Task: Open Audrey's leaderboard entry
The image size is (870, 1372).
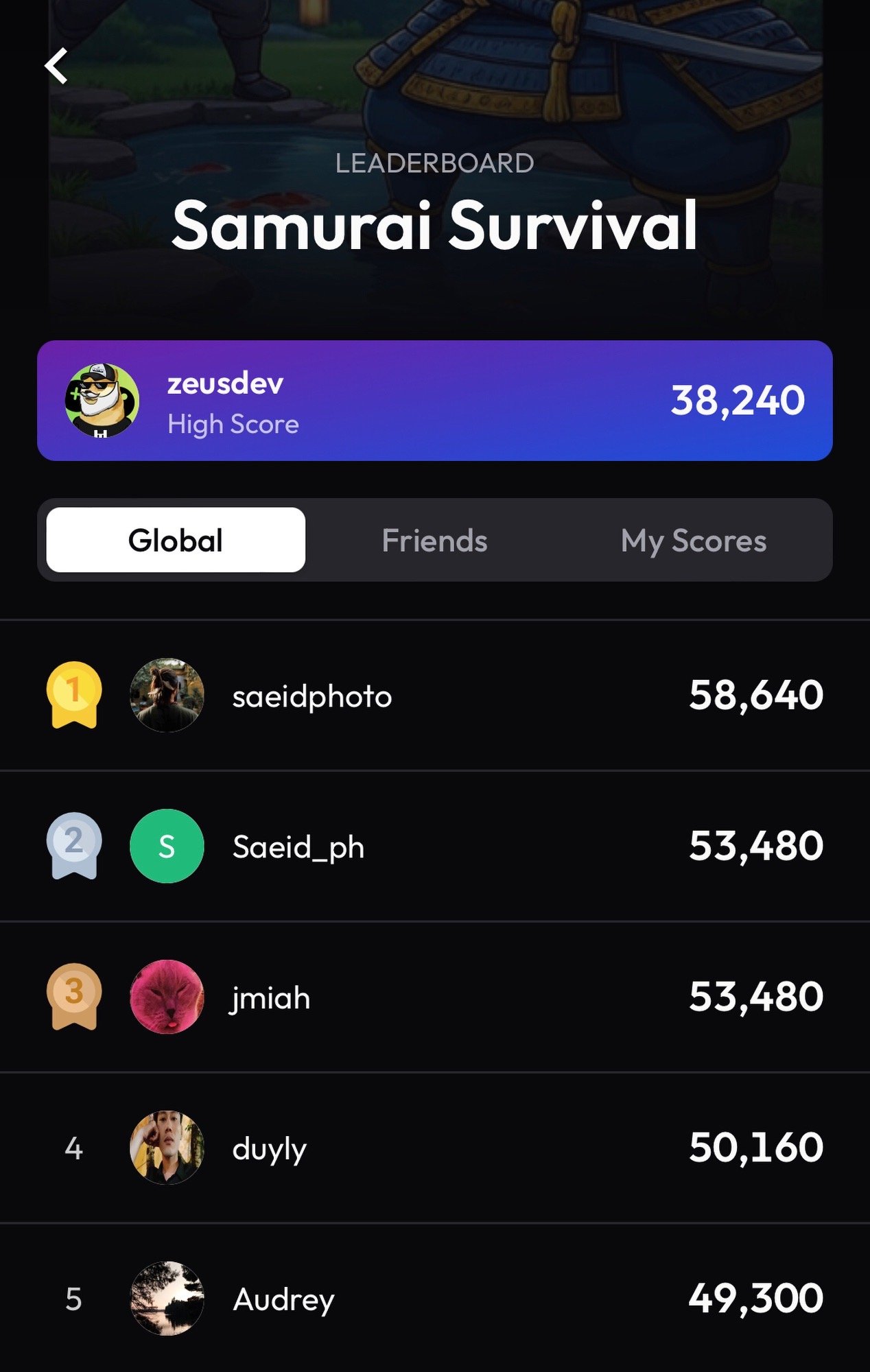Action: pyautogui.click(x=434, y=1299)
